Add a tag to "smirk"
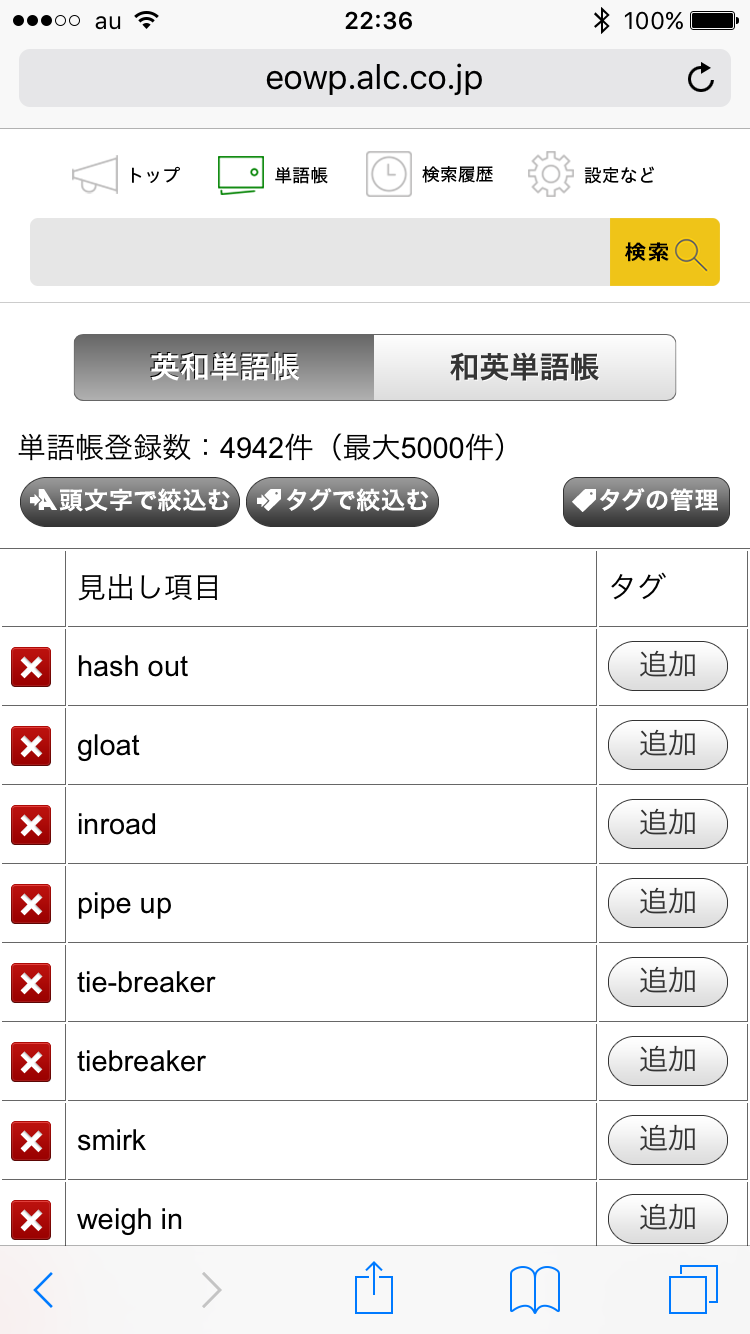 pos(668,1140)
